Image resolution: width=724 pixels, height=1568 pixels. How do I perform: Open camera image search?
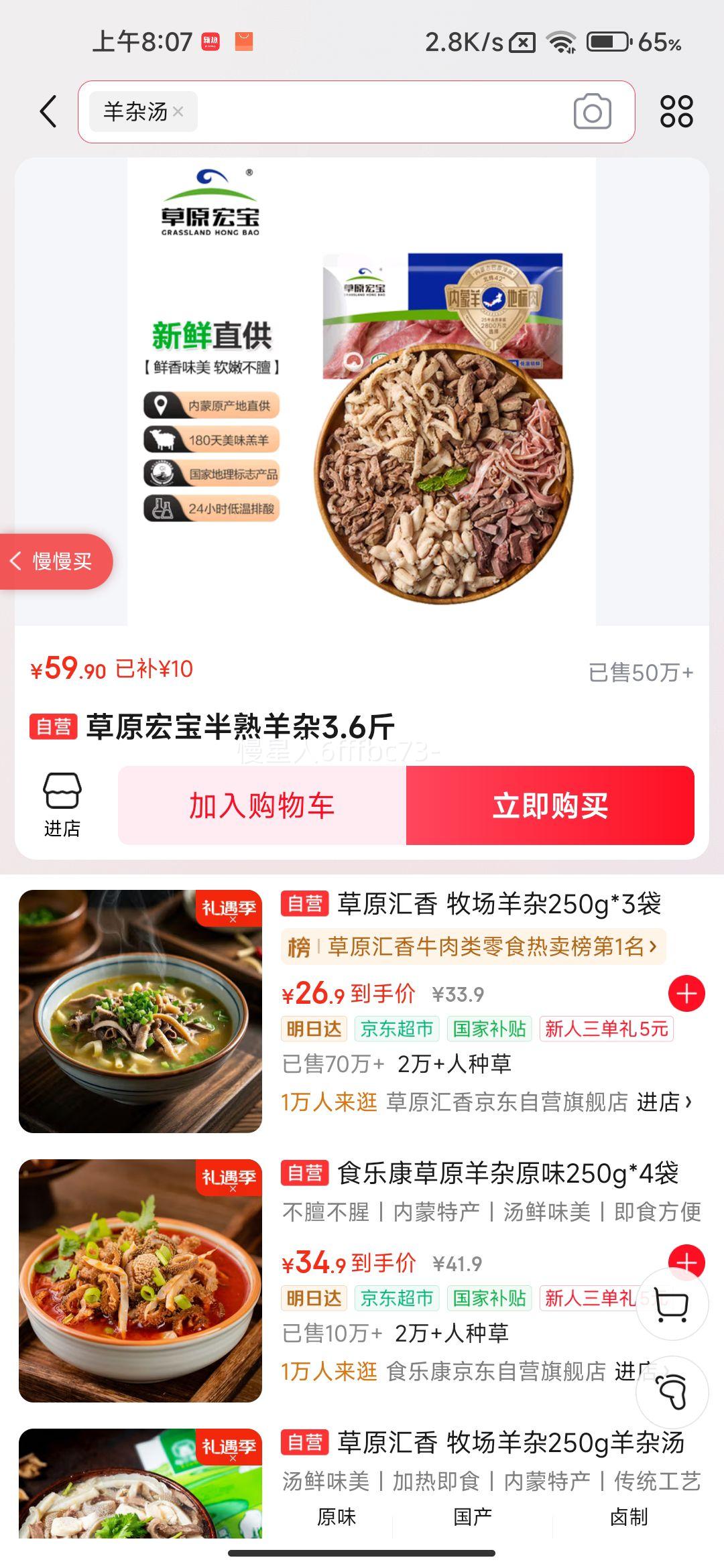(592, 112)
